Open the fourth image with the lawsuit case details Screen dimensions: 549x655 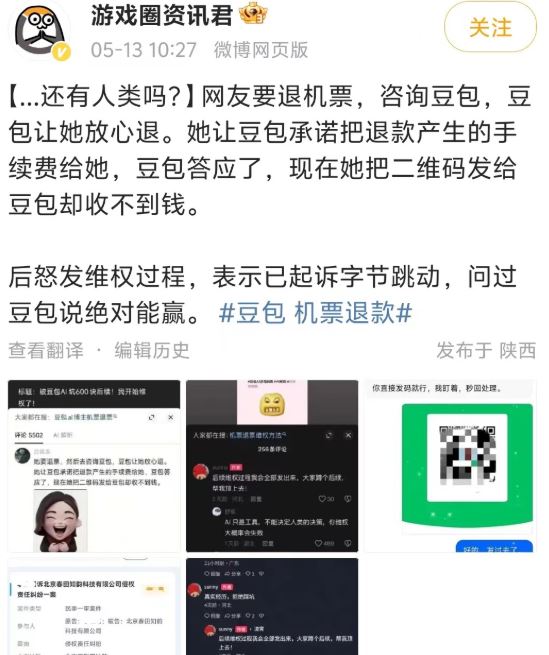click(x=94, y=607)
